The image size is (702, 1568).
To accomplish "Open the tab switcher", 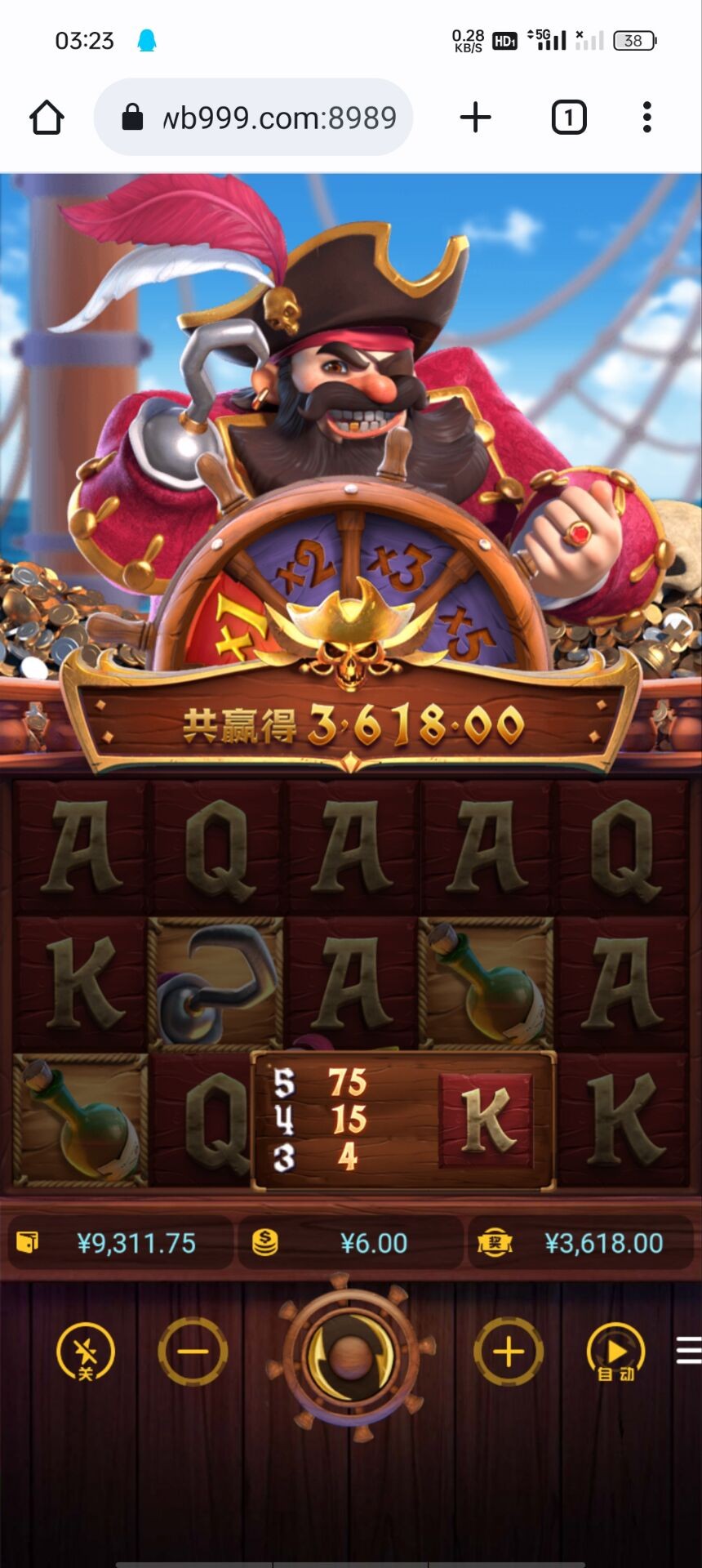I will [x=569, y=118].
